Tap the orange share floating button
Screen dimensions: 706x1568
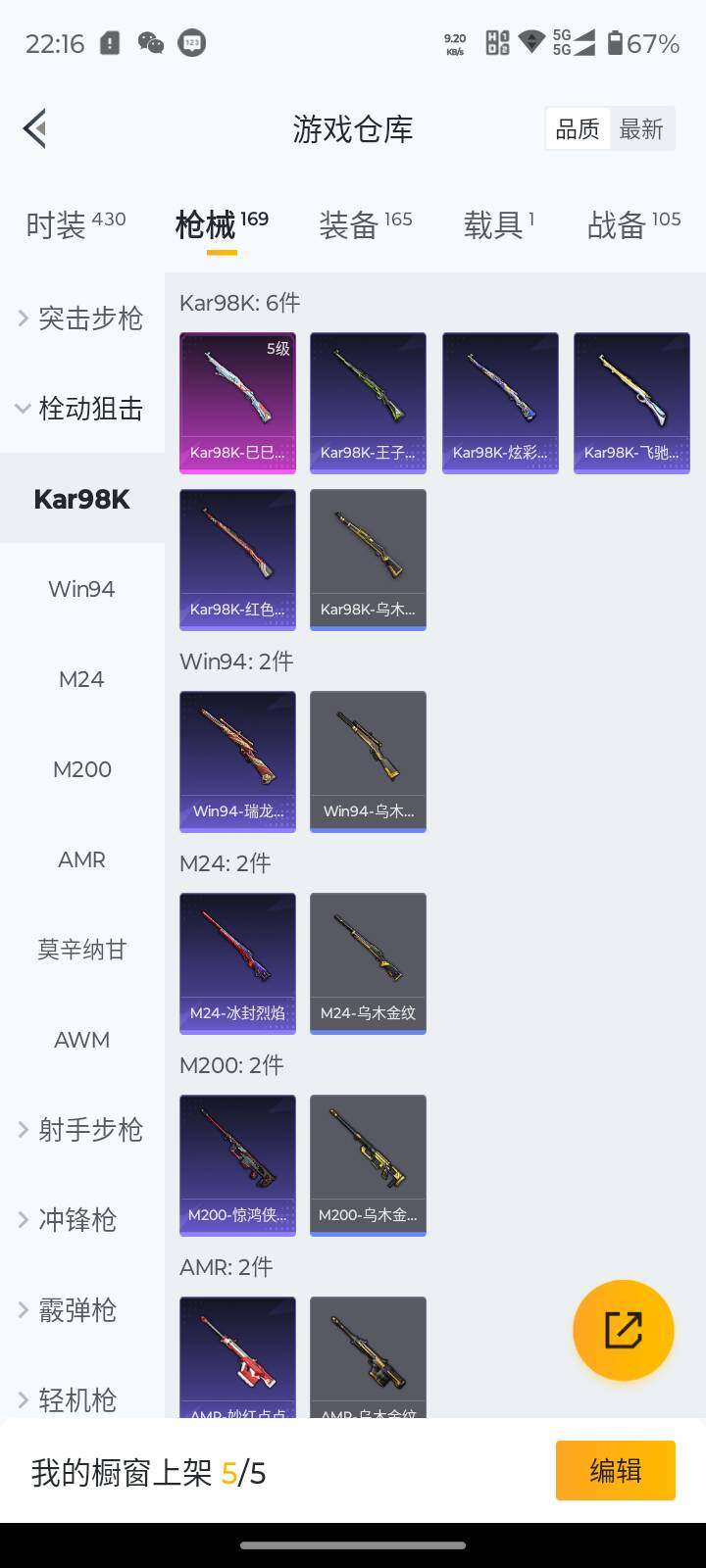pyautogui.click(x=623, y=1330)
